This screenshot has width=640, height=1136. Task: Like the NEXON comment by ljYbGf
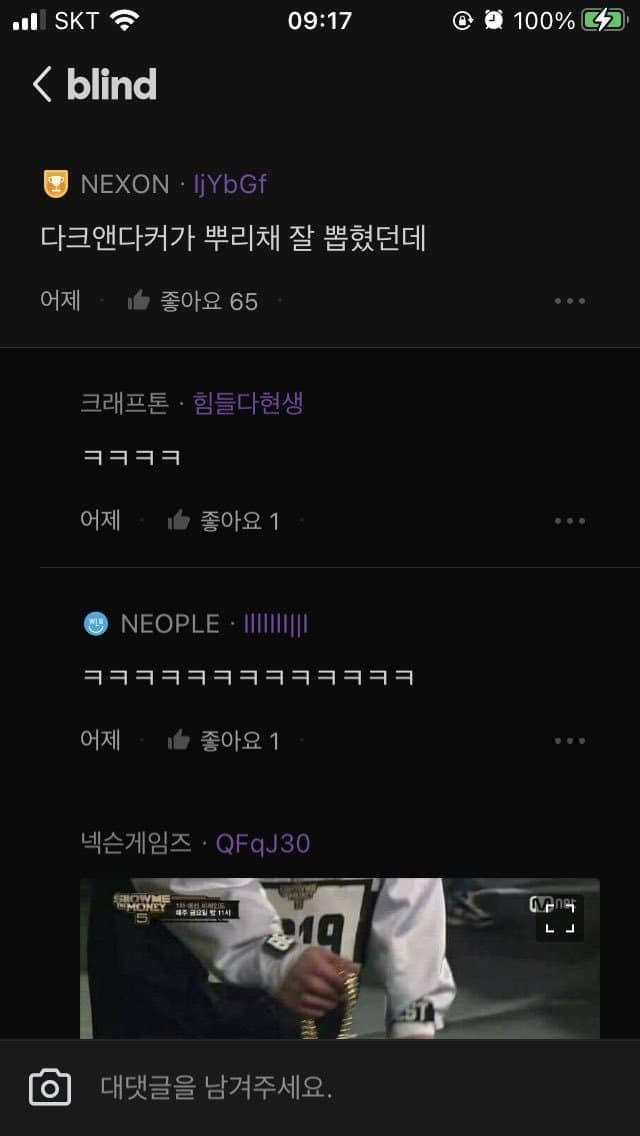192,301
